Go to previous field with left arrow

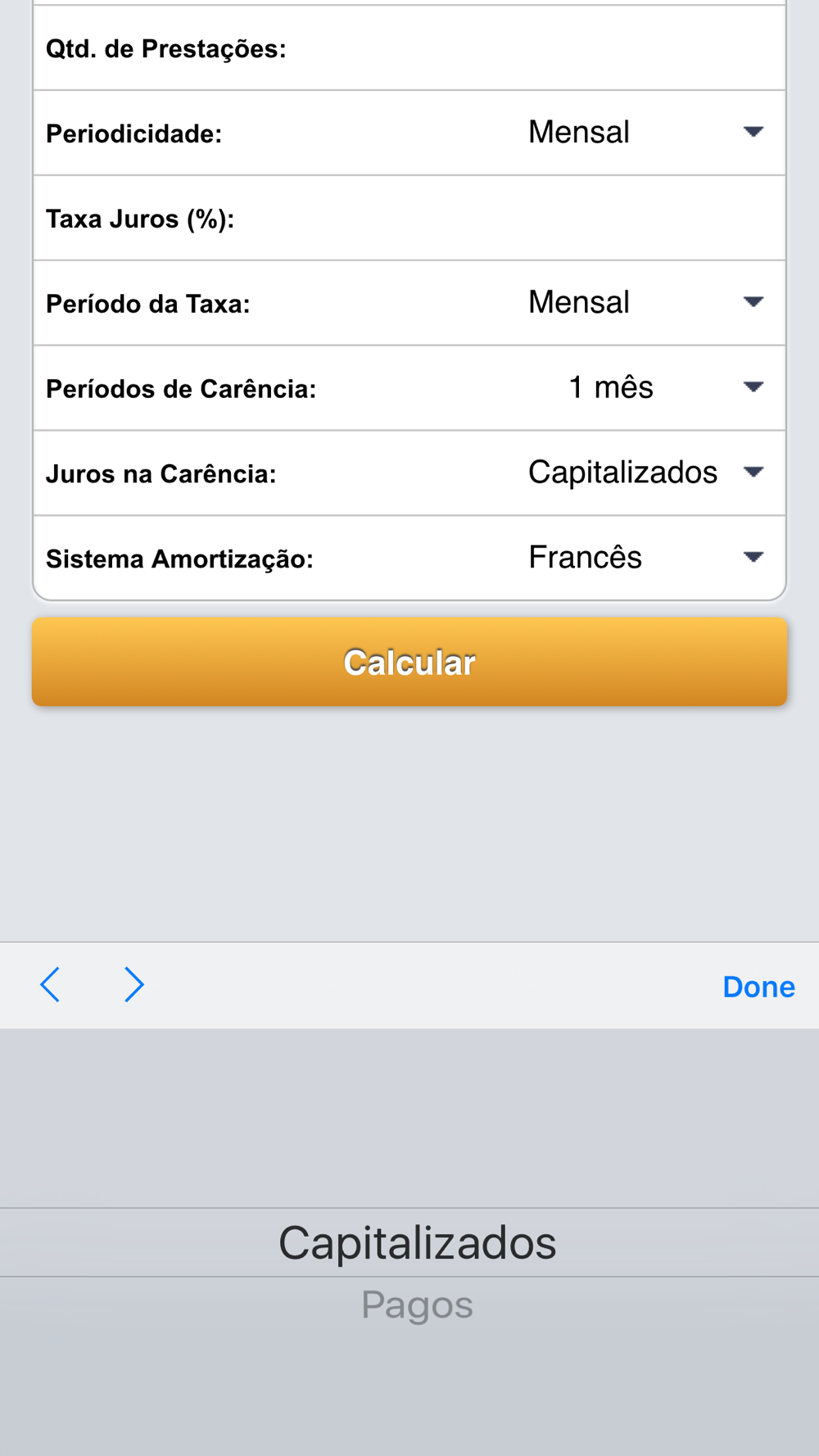(51, 984)
